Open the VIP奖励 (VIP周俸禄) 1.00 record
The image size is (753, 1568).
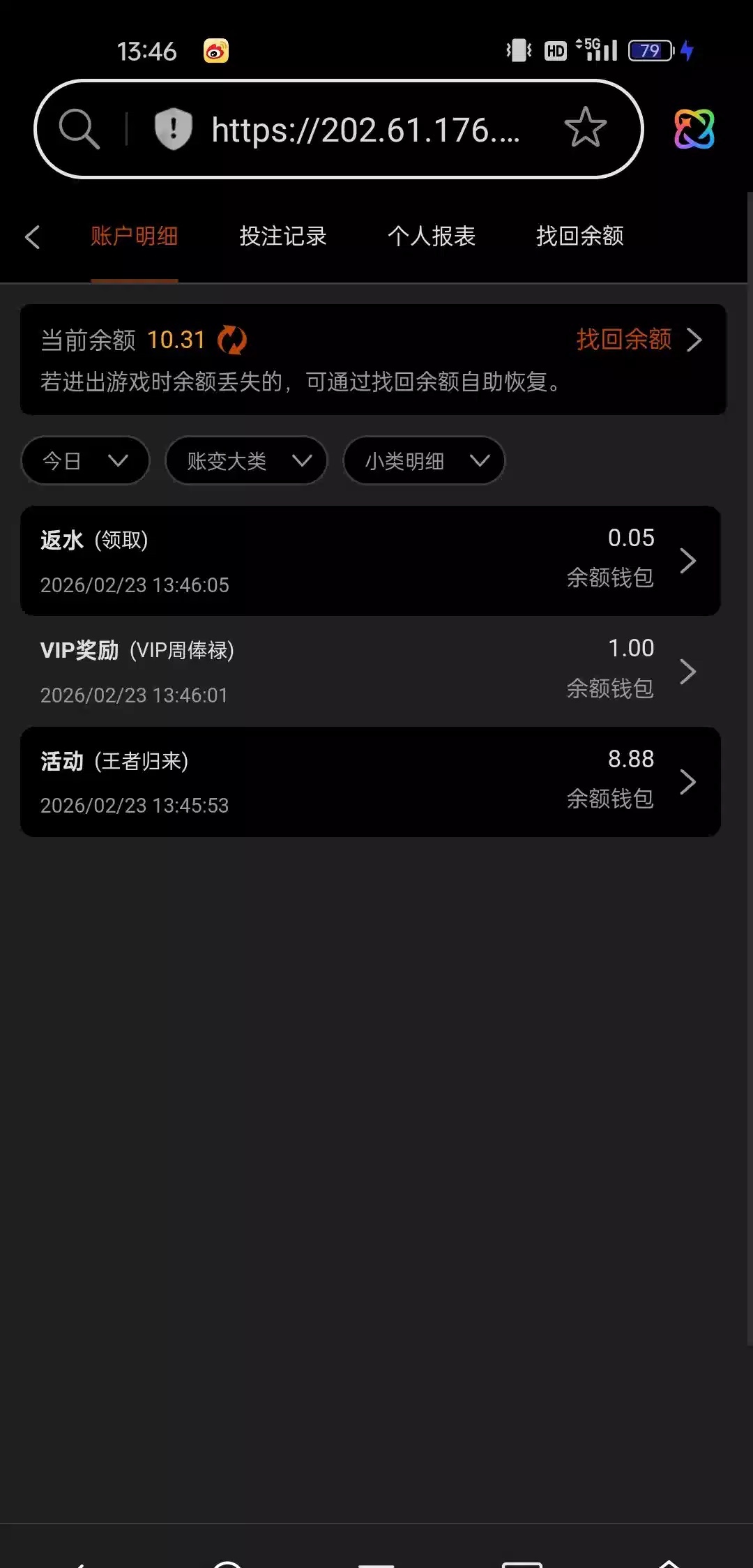tap(370, 671)
